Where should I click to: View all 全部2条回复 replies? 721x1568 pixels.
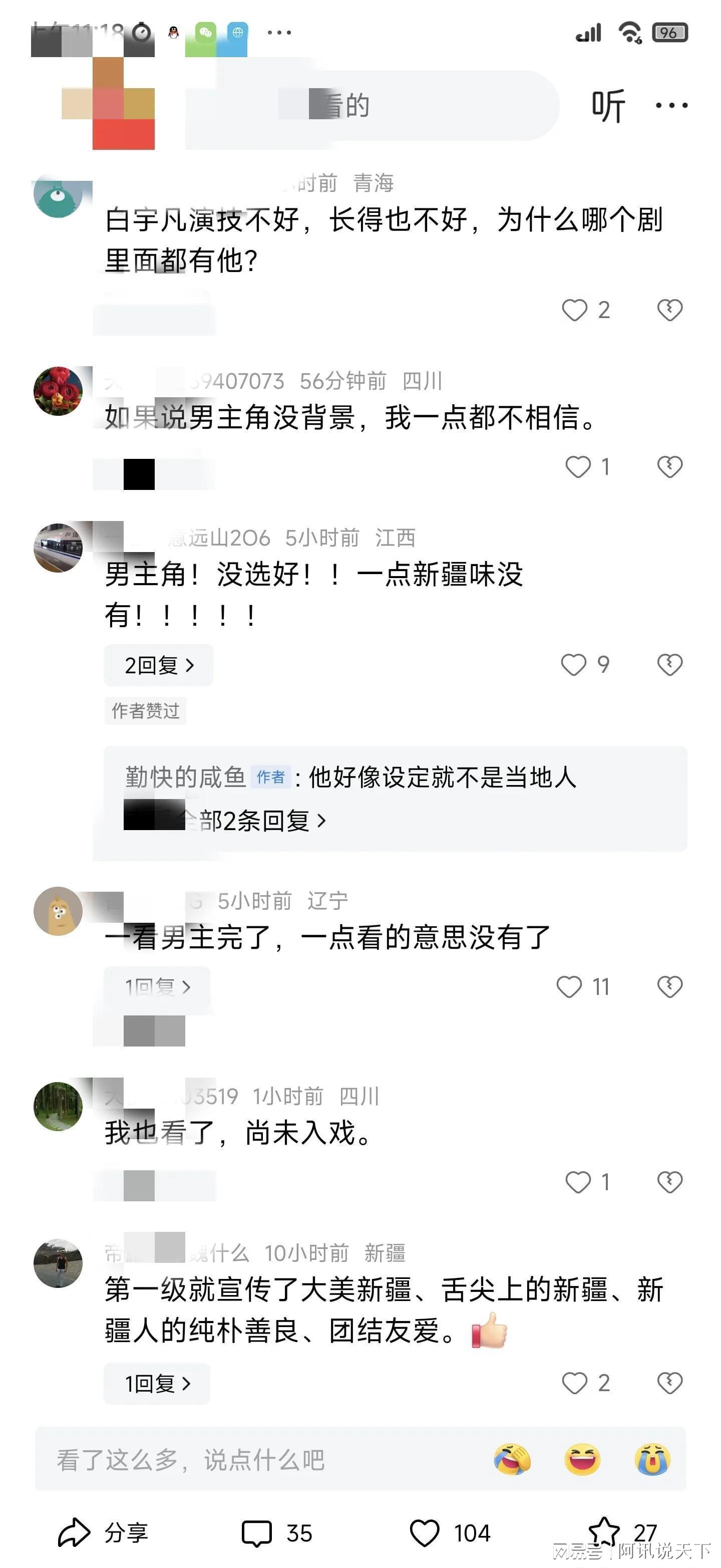(x=262, y=821)
